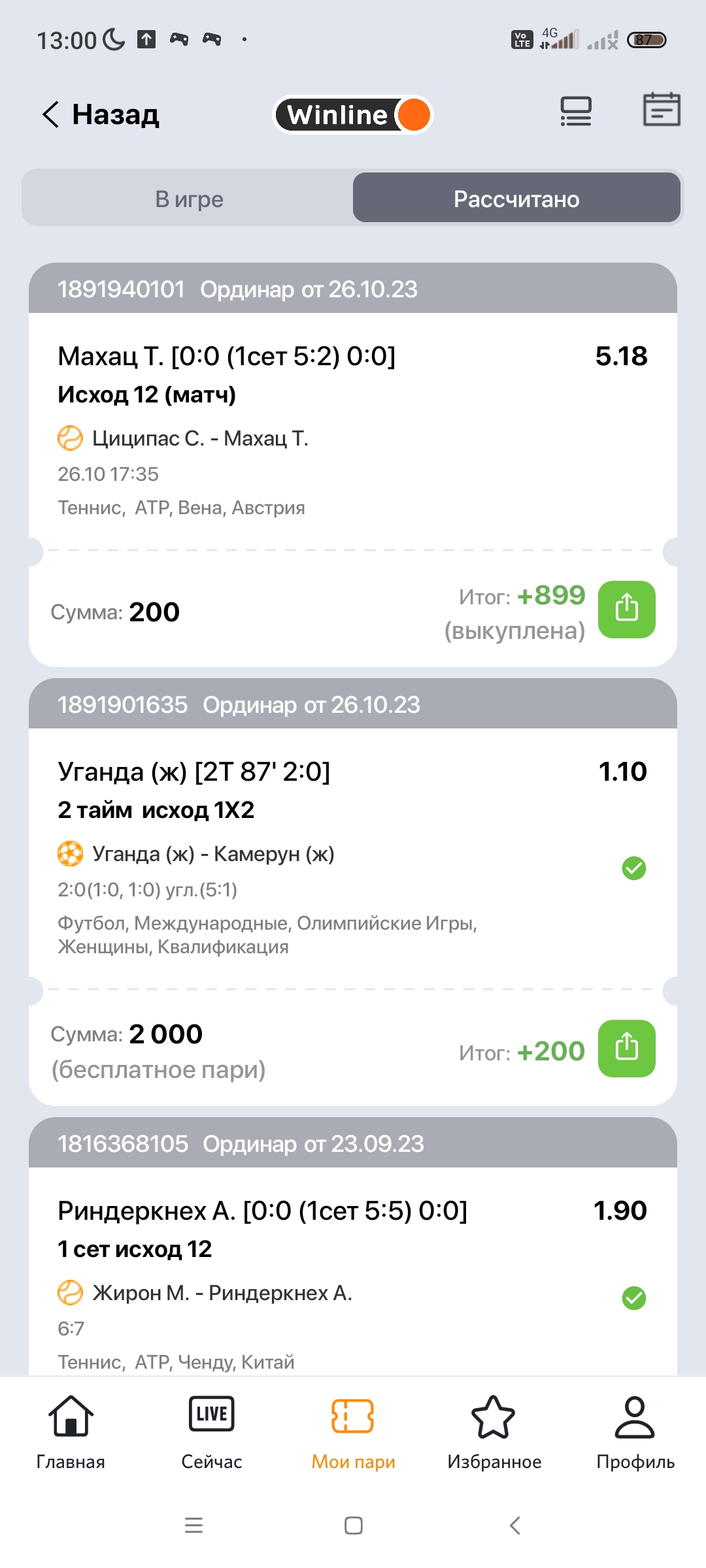Tap the Winline logo in the header
Screen dimensions: 706x1568
[x=353, y=114]
